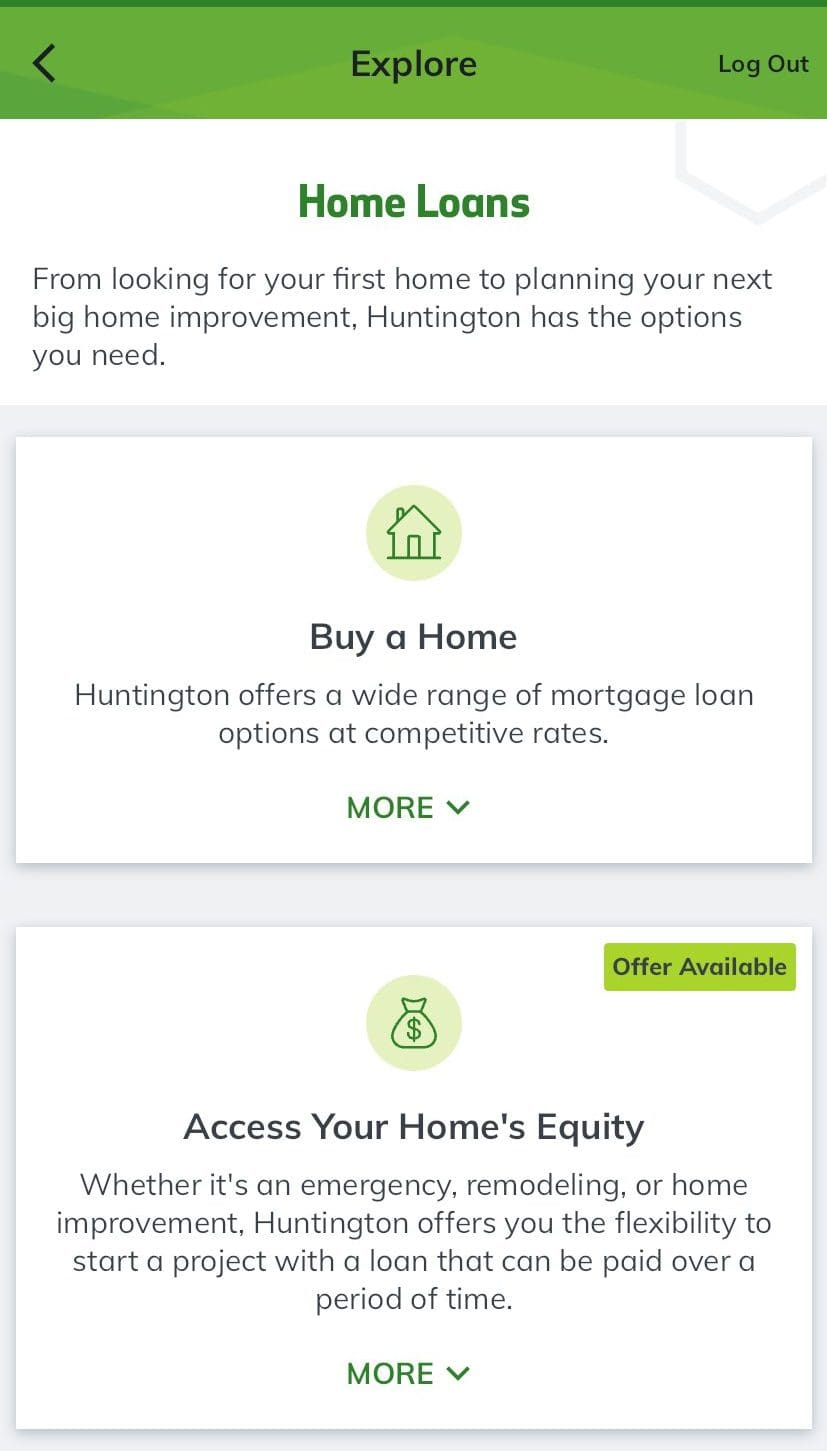Tap the Access Your Home's Equity title

[x=413, y=1126]
